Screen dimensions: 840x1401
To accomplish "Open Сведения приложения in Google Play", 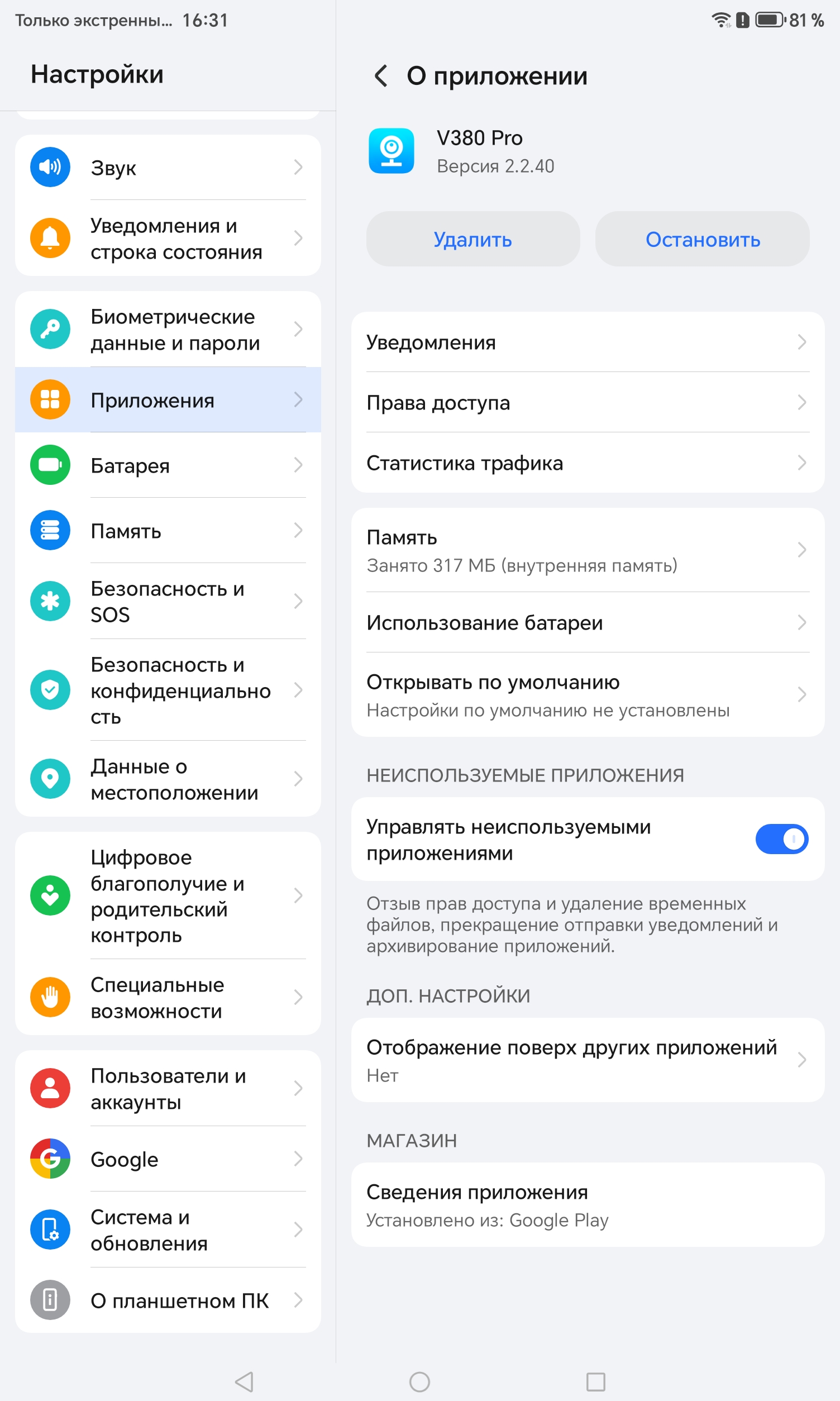I will [x=587, y=1205].
